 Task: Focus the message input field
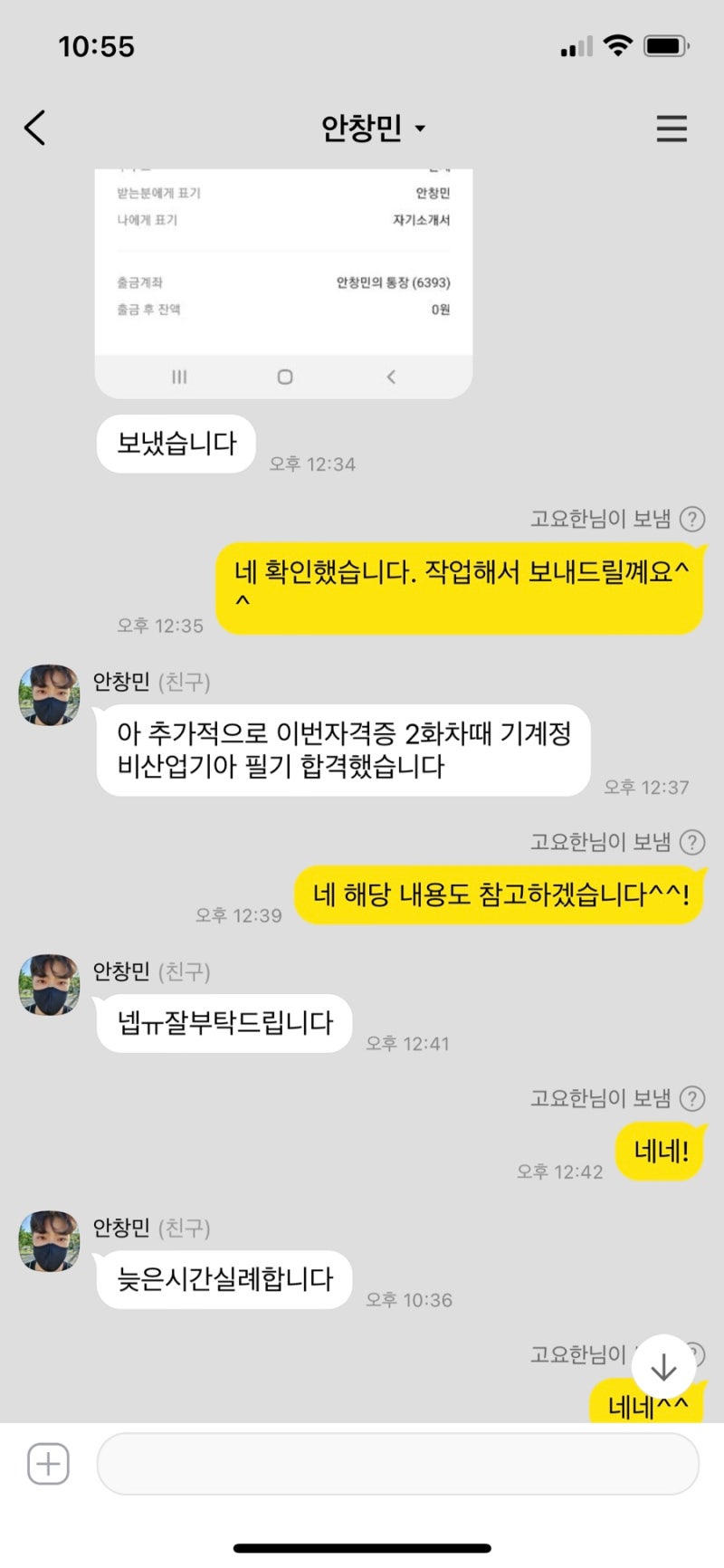398,1464
